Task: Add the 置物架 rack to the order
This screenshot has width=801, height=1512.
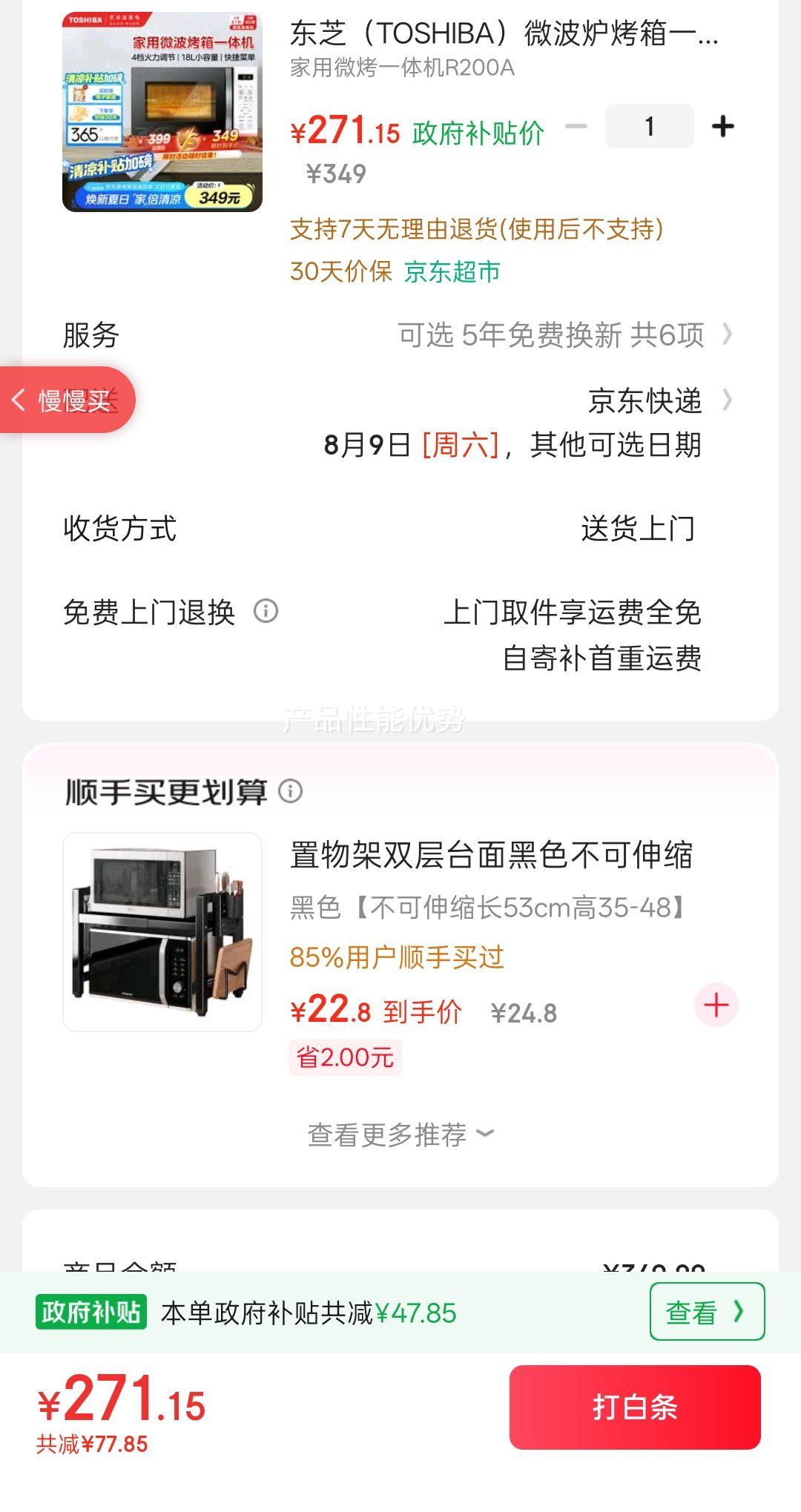Action: point(716,1006)
